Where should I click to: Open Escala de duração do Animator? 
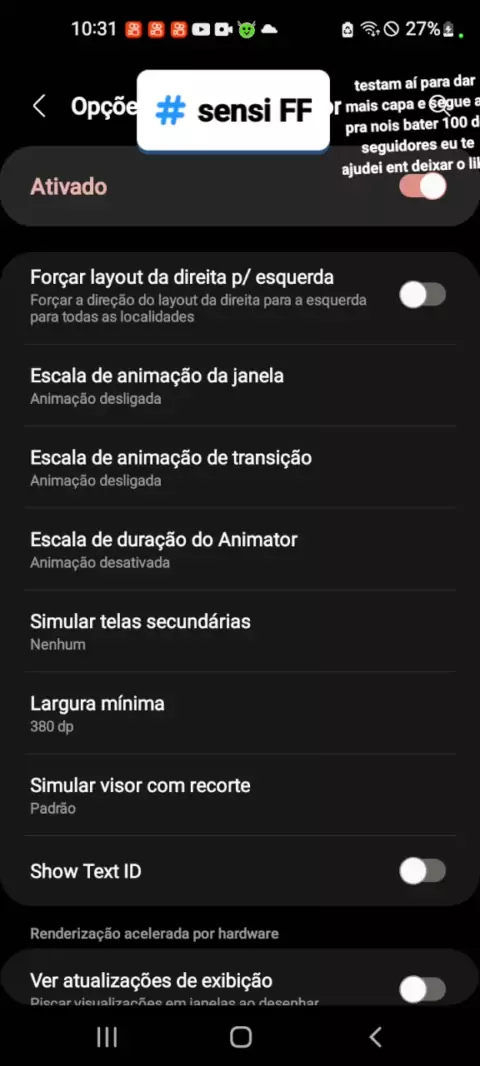(240, 549)
